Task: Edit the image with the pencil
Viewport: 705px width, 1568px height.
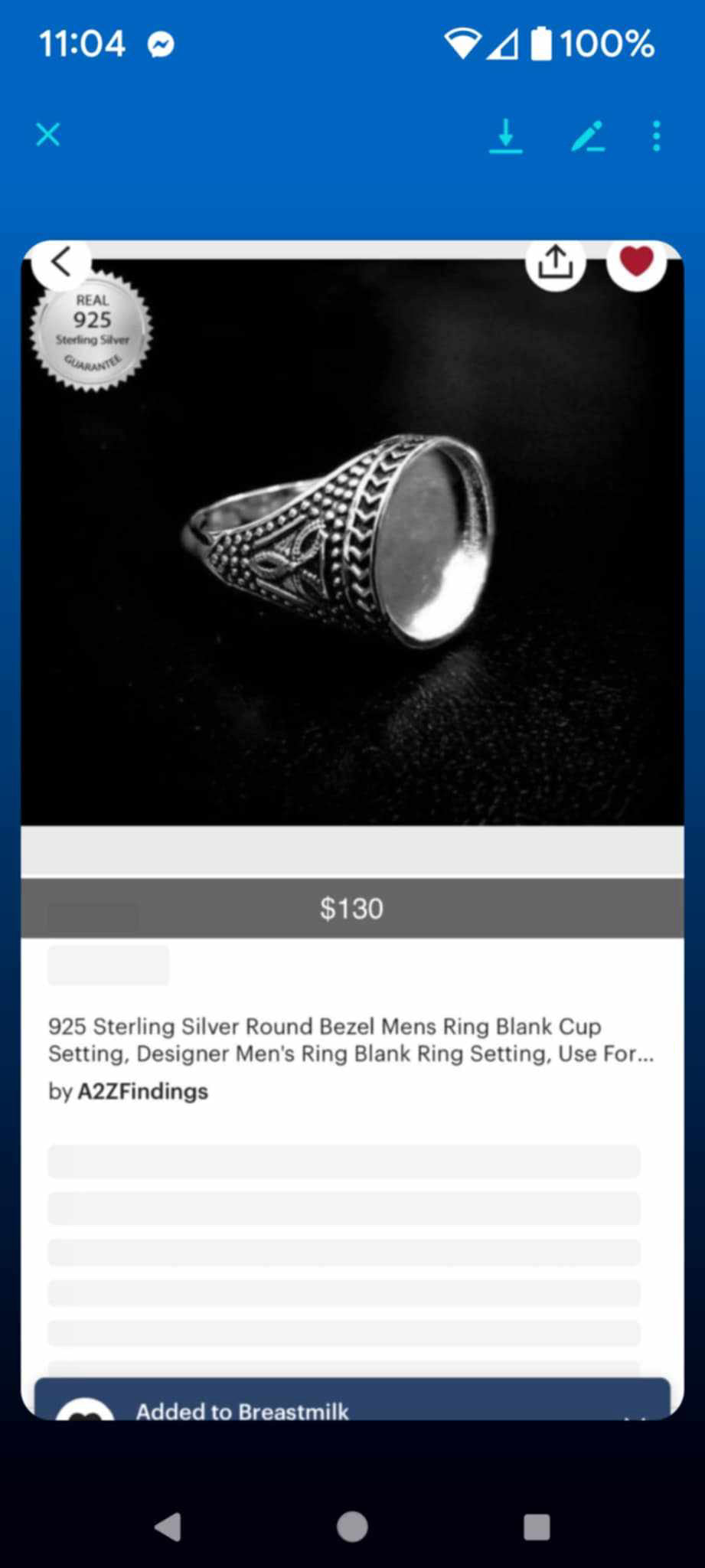Action: coord(587,136)
